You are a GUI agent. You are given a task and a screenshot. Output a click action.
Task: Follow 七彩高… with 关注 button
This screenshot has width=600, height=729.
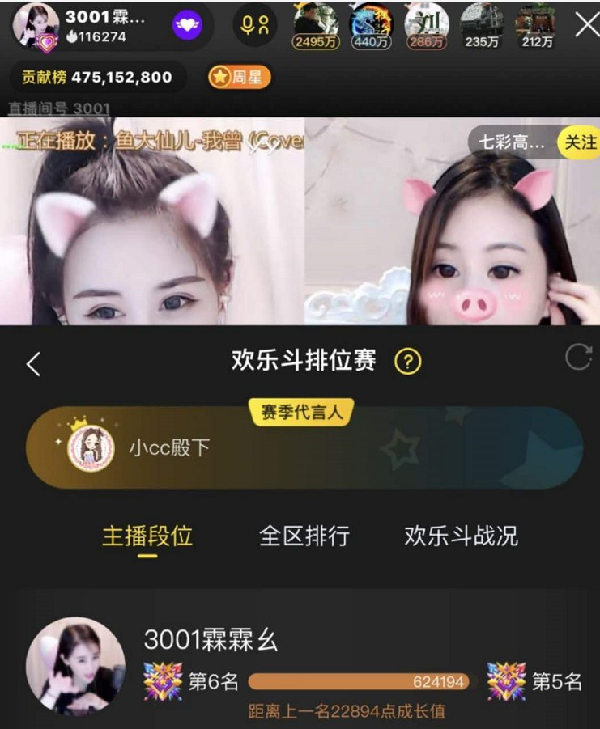(x=579, y=142)
